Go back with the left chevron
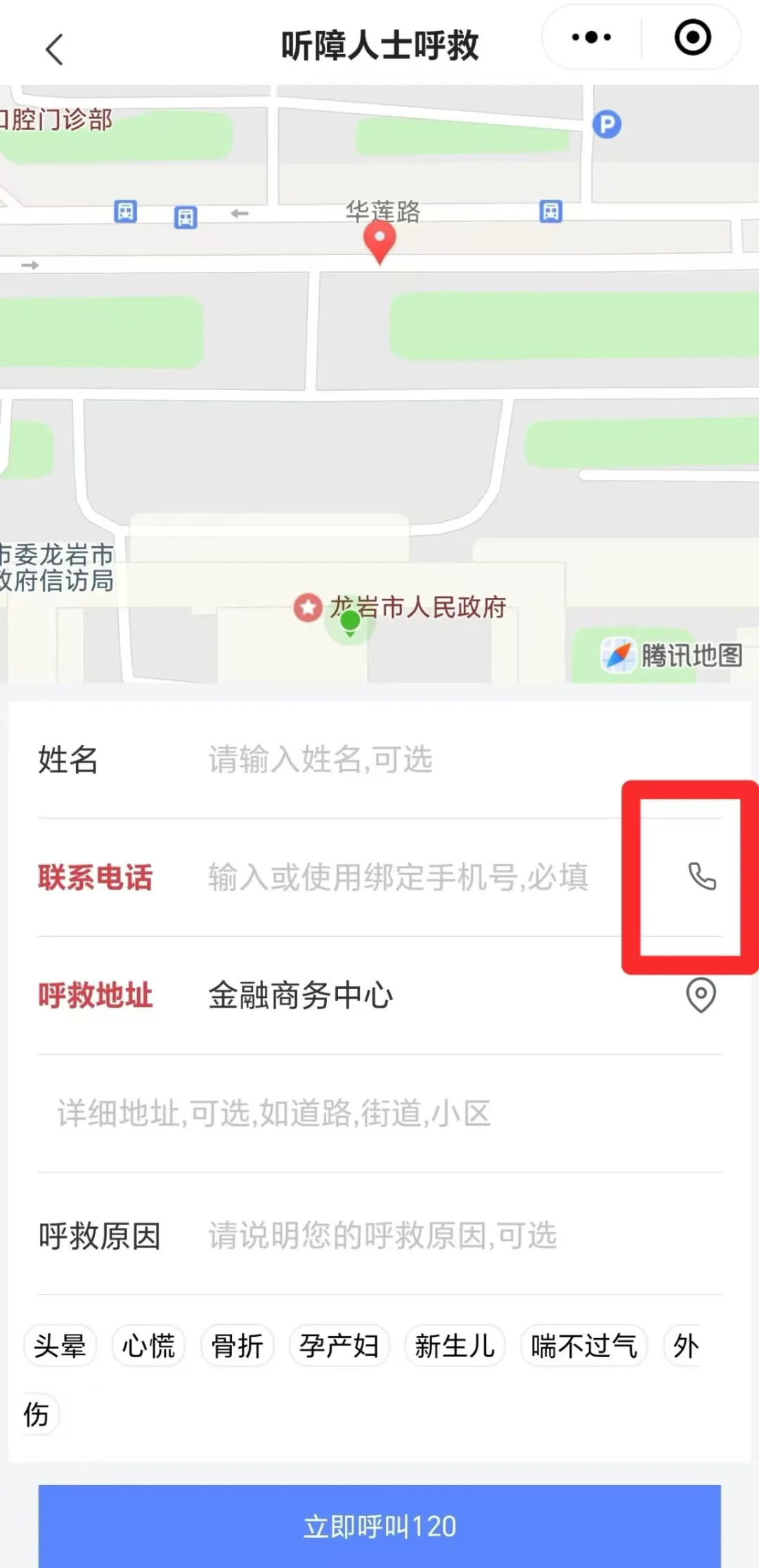 (x=53, y=50)
